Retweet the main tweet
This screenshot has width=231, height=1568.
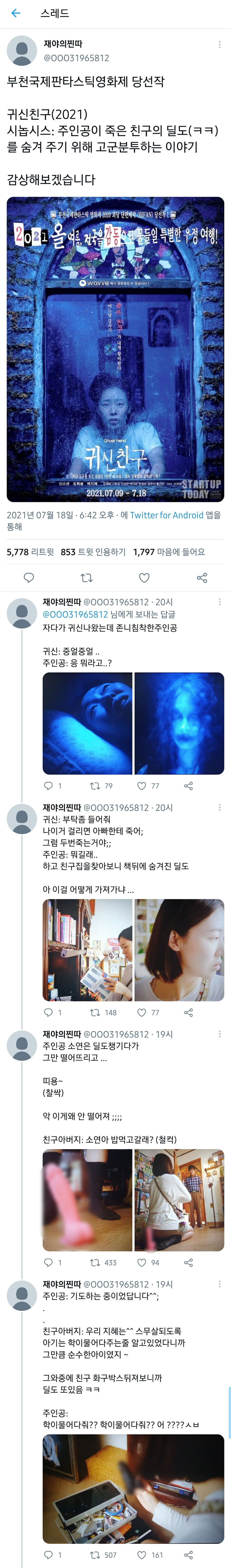(86, 578)
